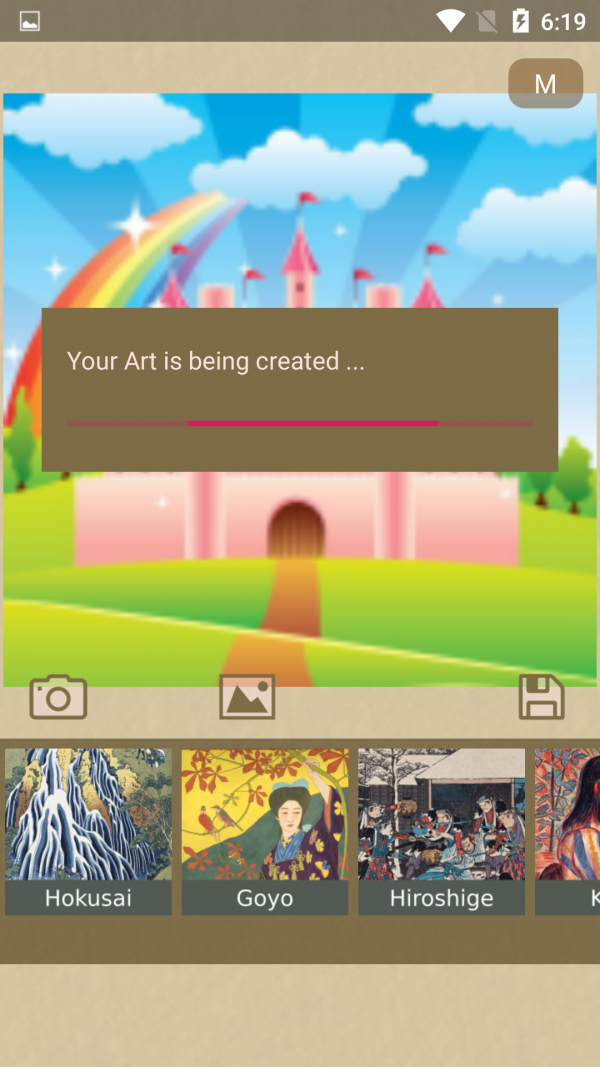Pick an image from the gallery
Image resolution: width=600 pixels, height=1067 pixels.
point(247,697)
